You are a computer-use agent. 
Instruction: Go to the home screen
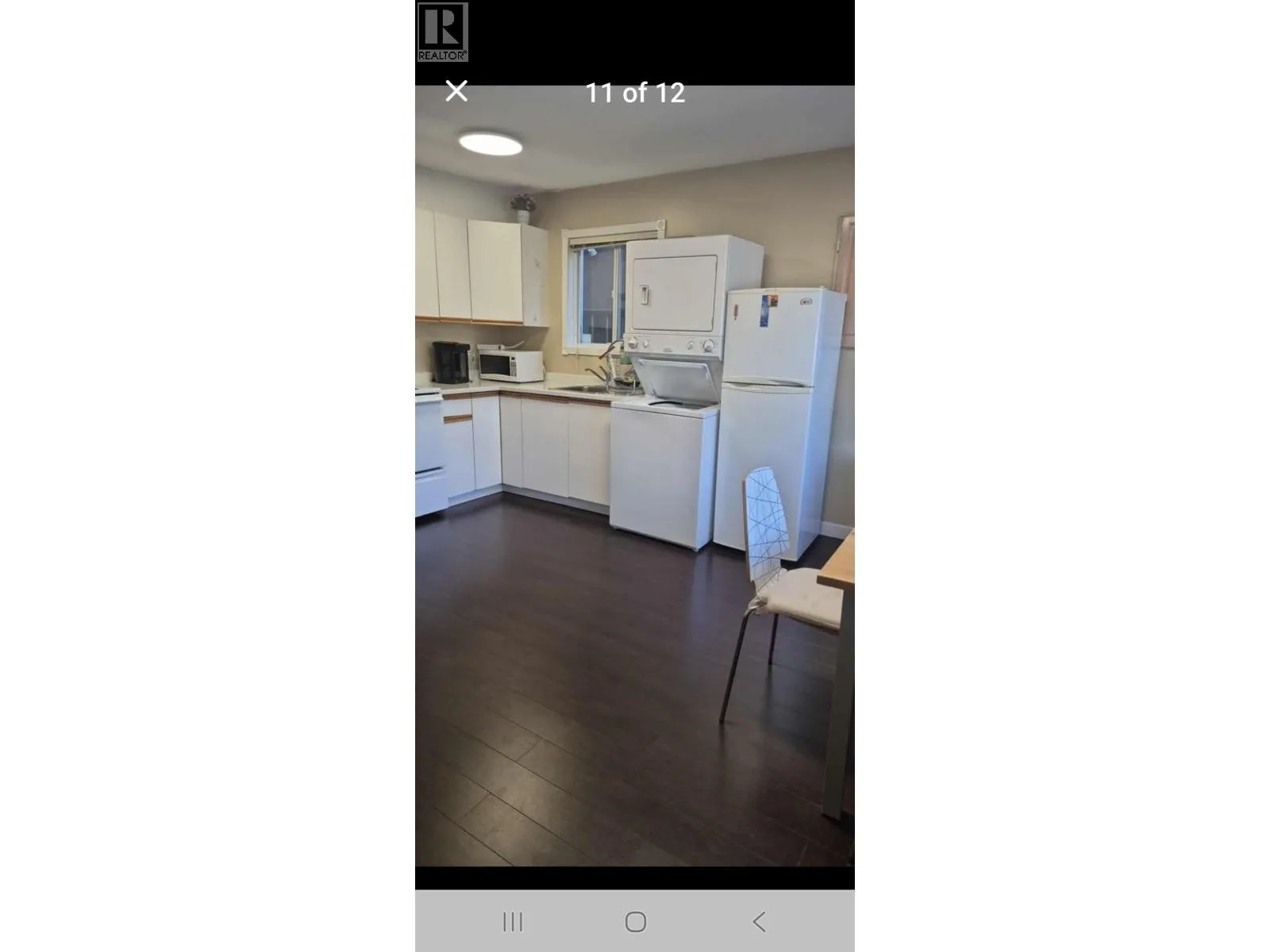pyautogui.click(x=635, y=922)
